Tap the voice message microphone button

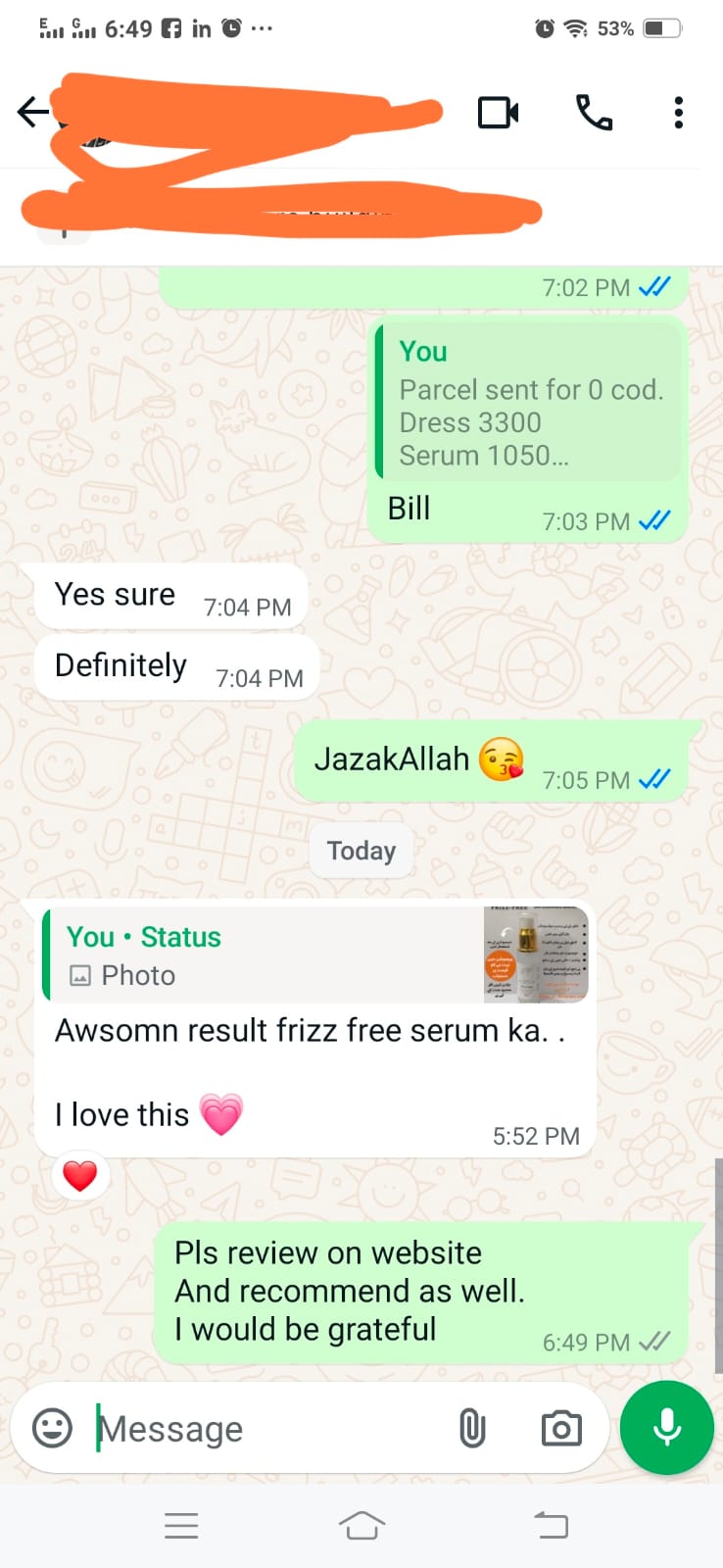coord(667,1427)
